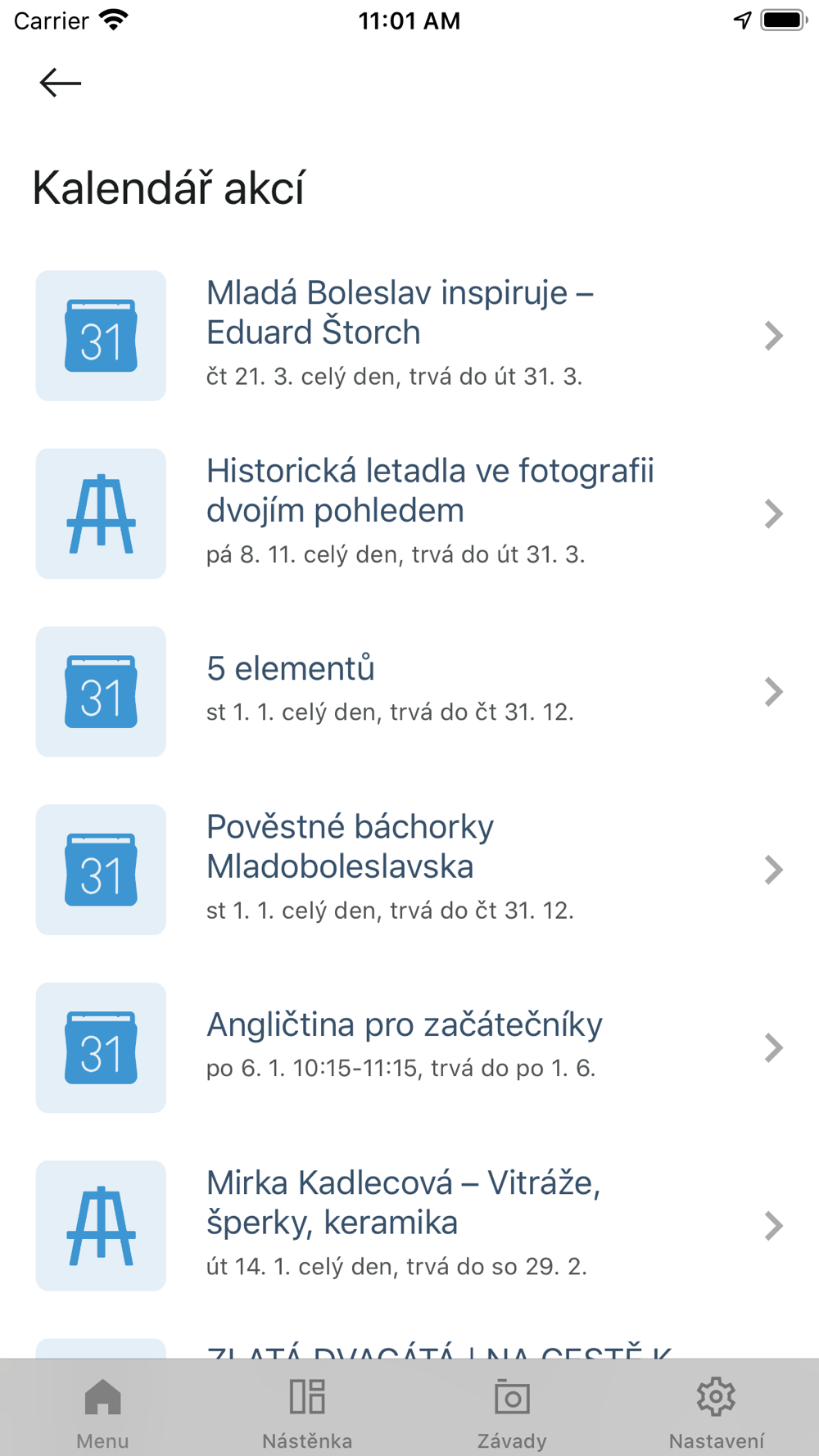Open Pověstné báchorky Mladoboleslavska event
This screenshot has height=1456, width=819.
coord(409,870)
